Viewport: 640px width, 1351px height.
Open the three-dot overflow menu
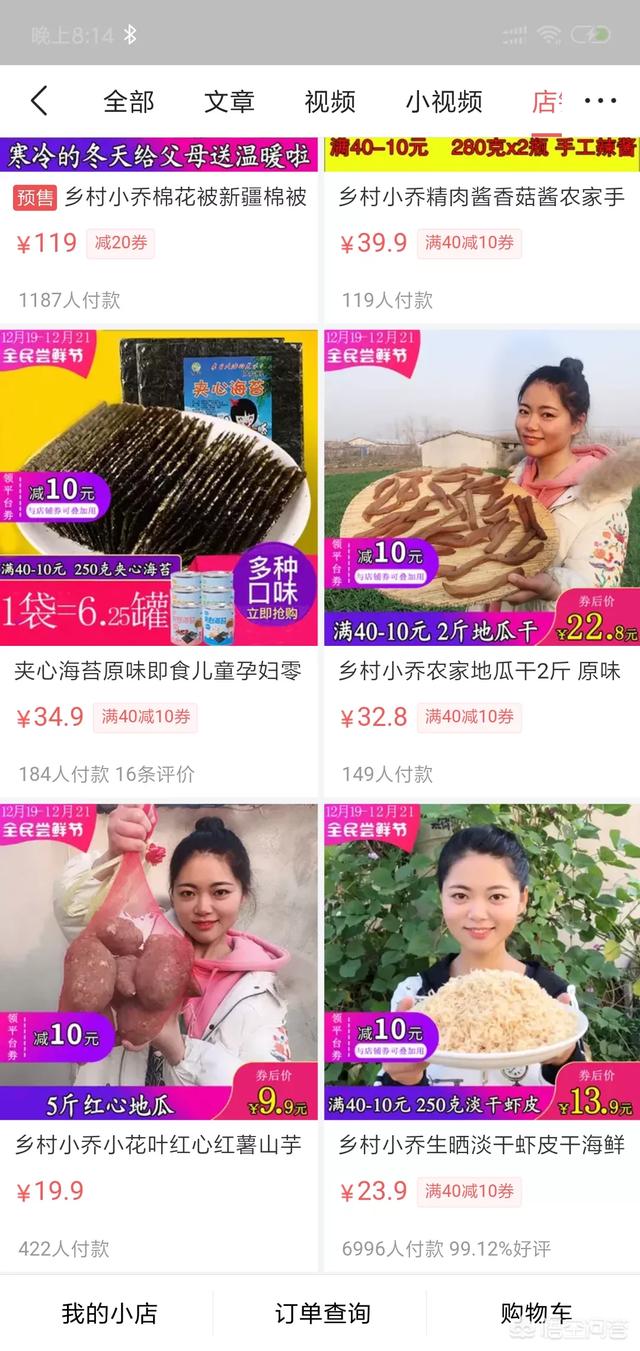[600, 101]
